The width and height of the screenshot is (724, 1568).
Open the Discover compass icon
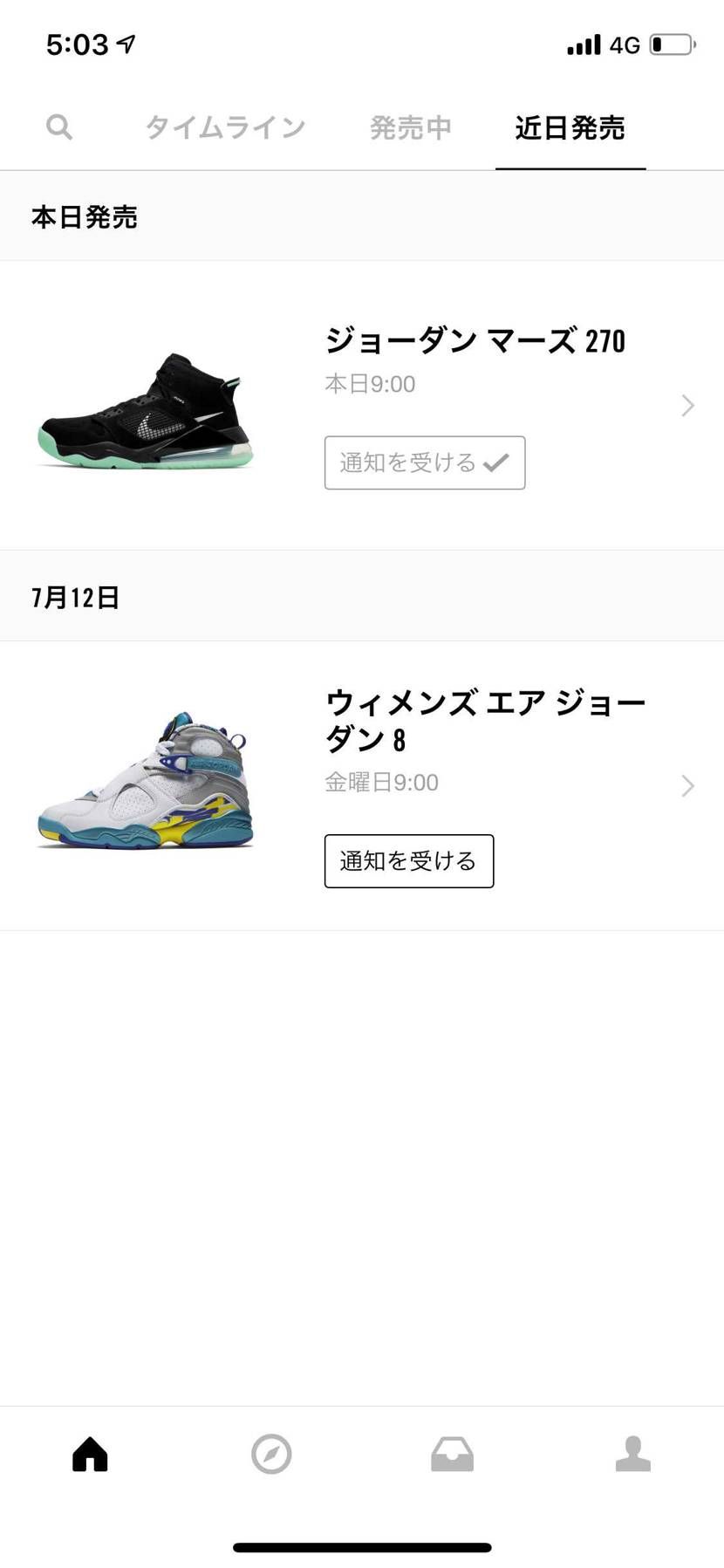[271, 1455]
